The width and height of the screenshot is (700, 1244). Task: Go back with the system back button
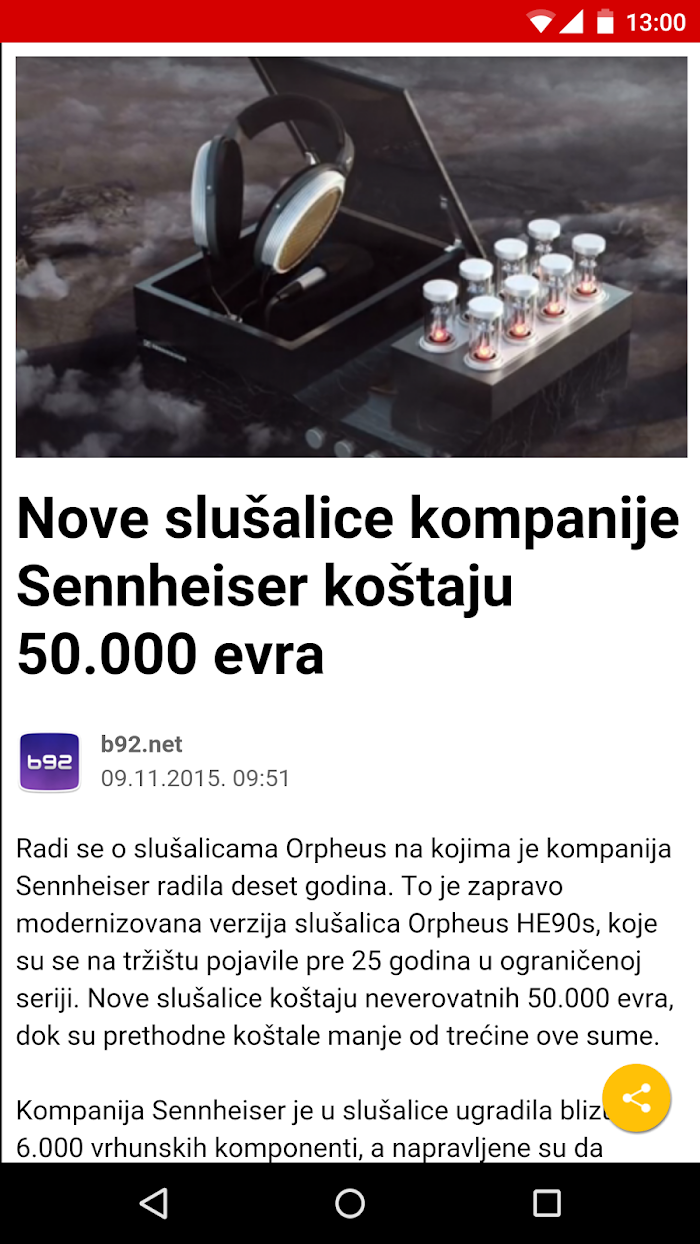(153, 1203)
